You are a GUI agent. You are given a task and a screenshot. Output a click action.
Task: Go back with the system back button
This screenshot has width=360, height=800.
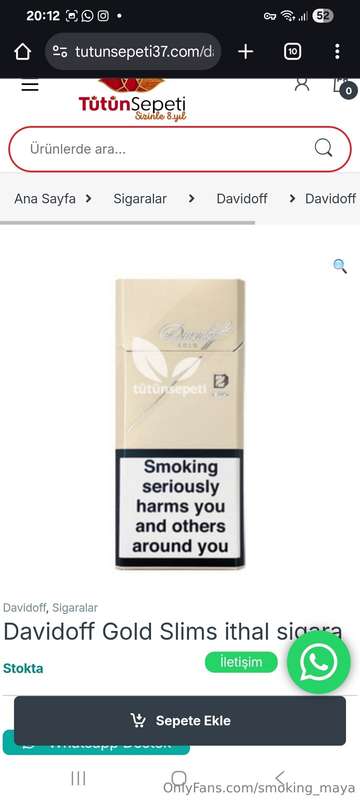click(280, 778)
